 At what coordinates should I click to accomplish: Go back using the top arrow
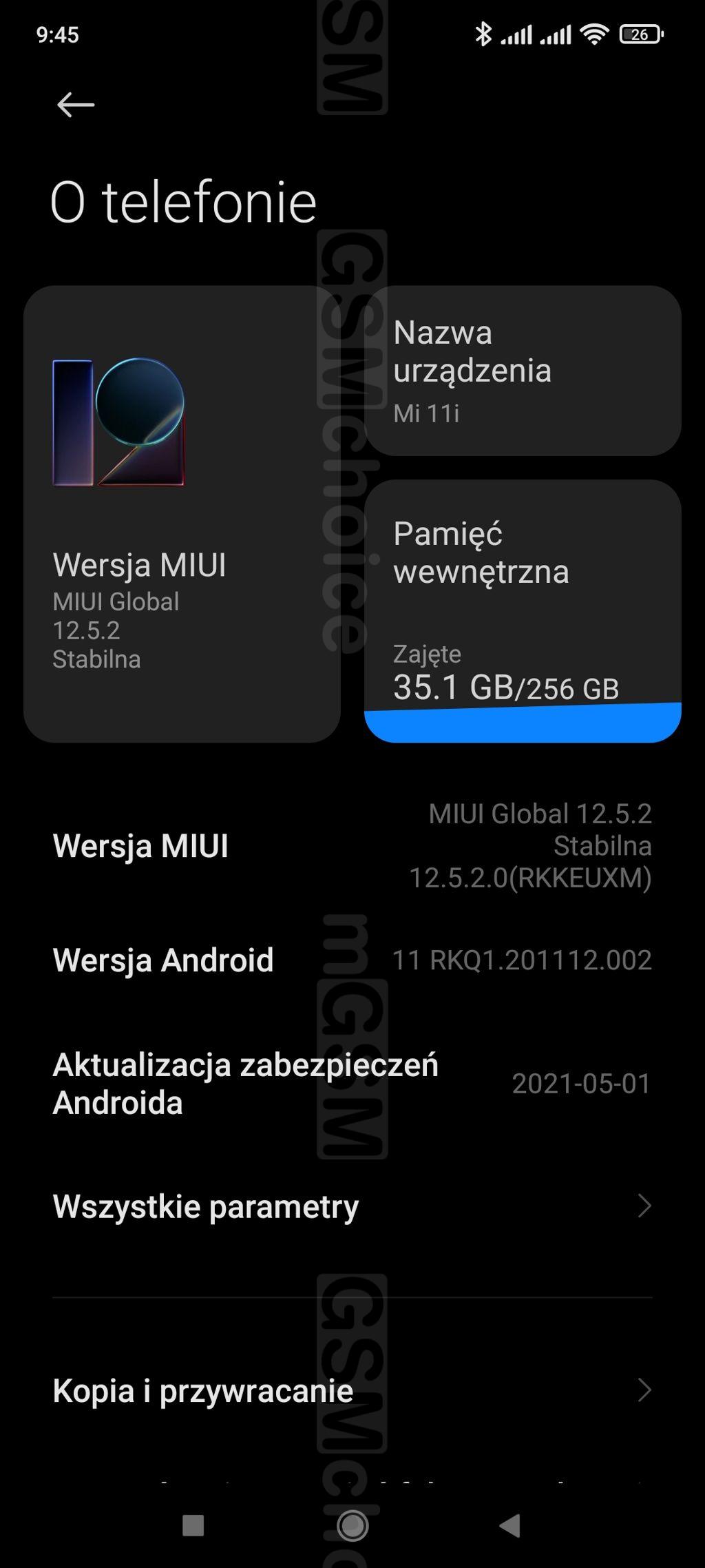pos(75,105)
